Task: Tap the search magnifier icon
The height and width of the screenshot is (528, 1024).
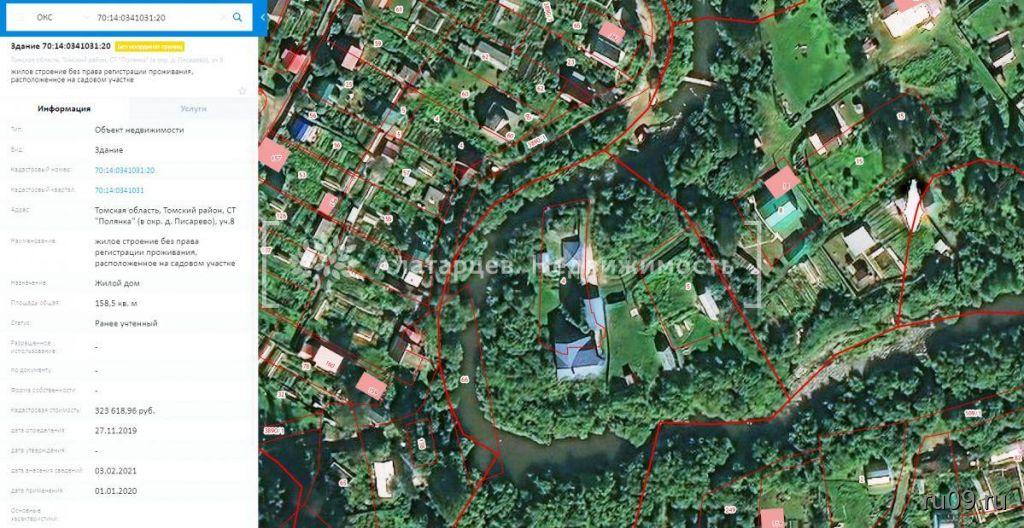Action: click(237, 18)
